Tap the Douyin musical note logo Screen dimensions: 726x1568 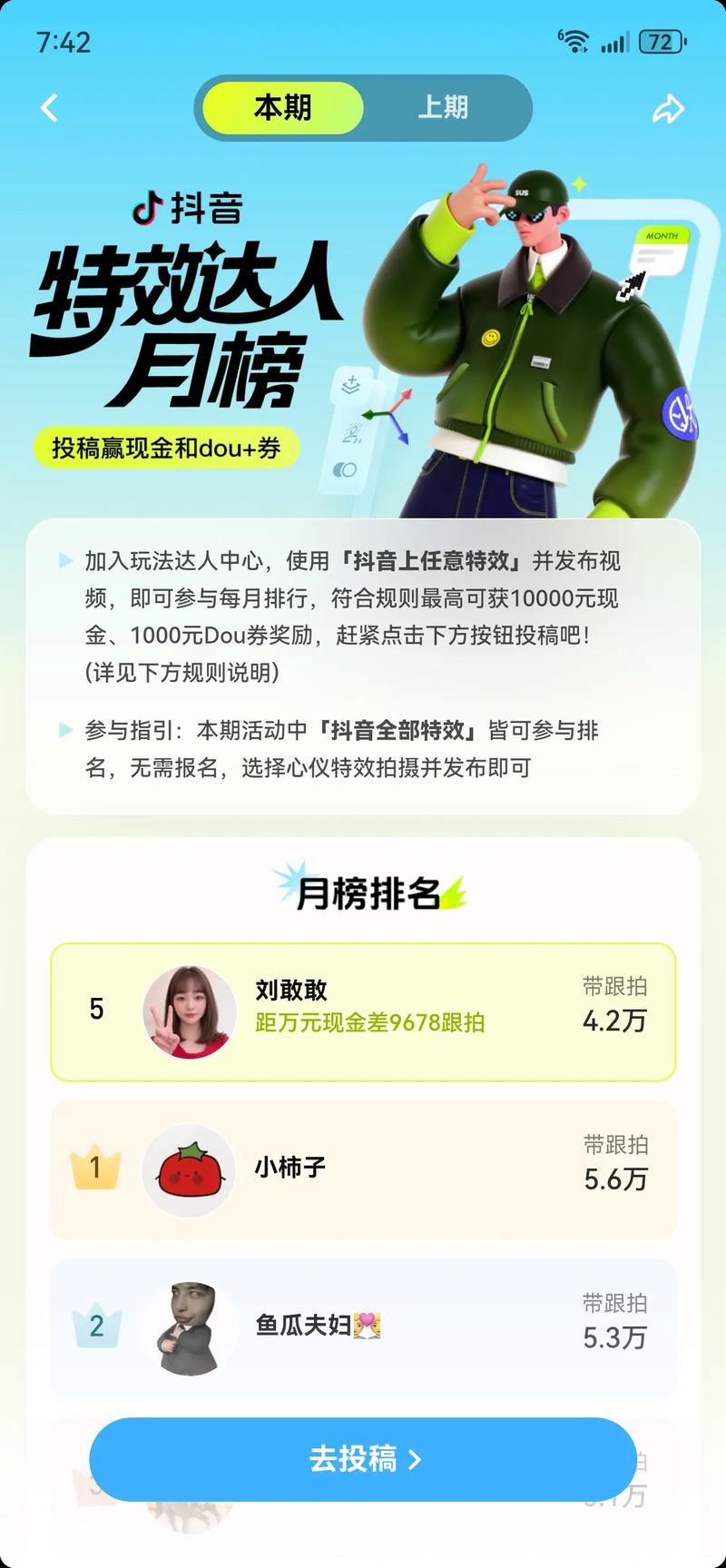pos(148,207)
